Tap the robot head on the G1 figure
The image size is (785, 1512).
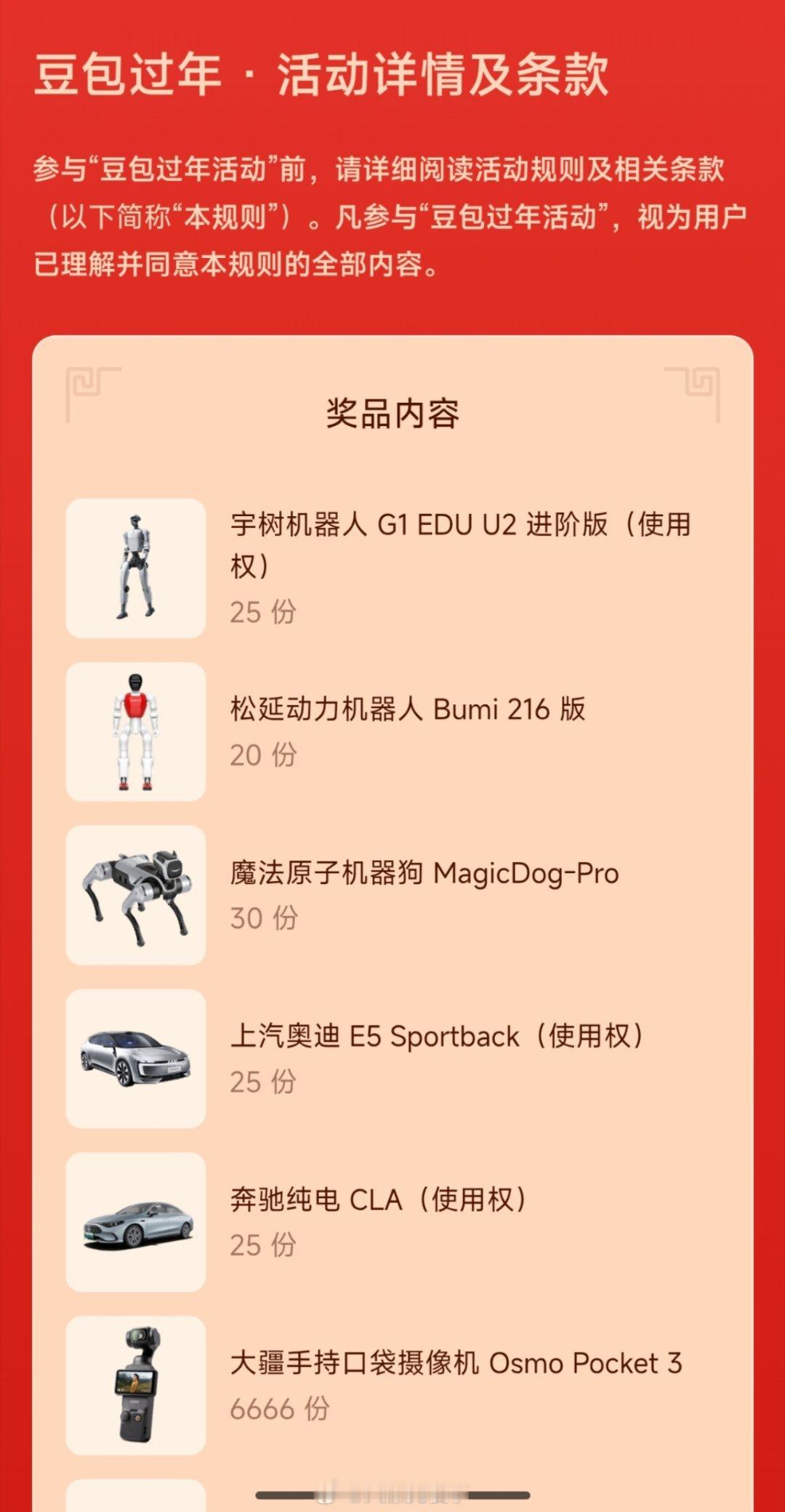(133, 520)
